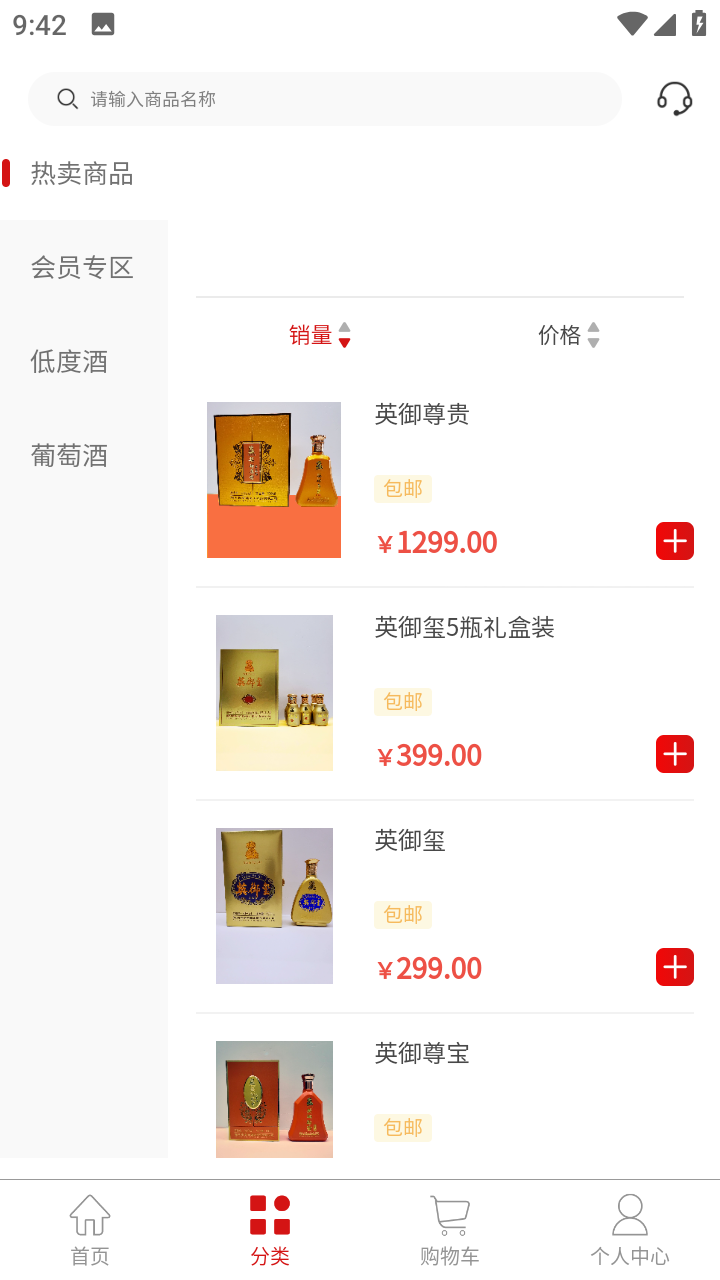This screenshot has height=1280, width=720.
Task: Tap the search box for product names
Action: coord(325,99)
